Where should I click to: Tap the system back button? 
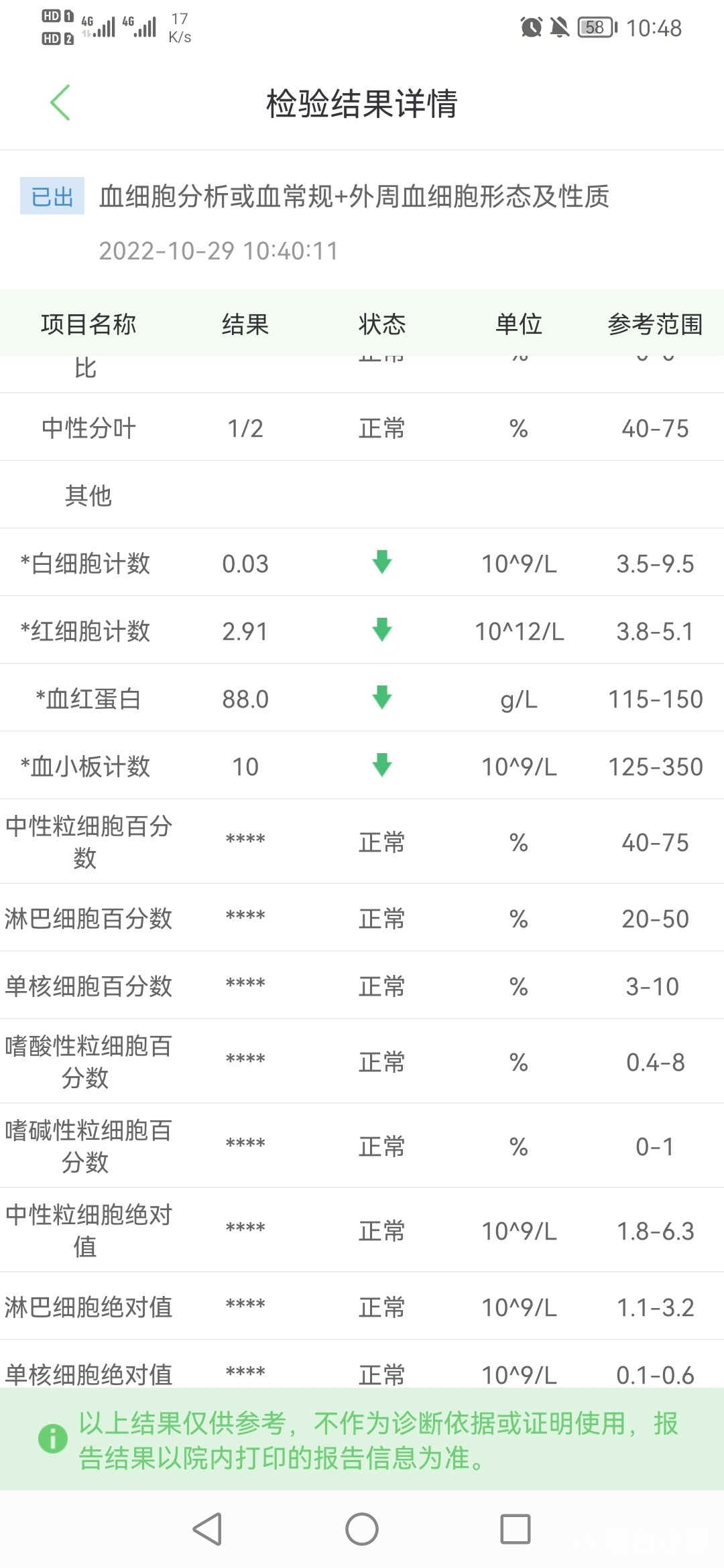tap(207, 1529)
